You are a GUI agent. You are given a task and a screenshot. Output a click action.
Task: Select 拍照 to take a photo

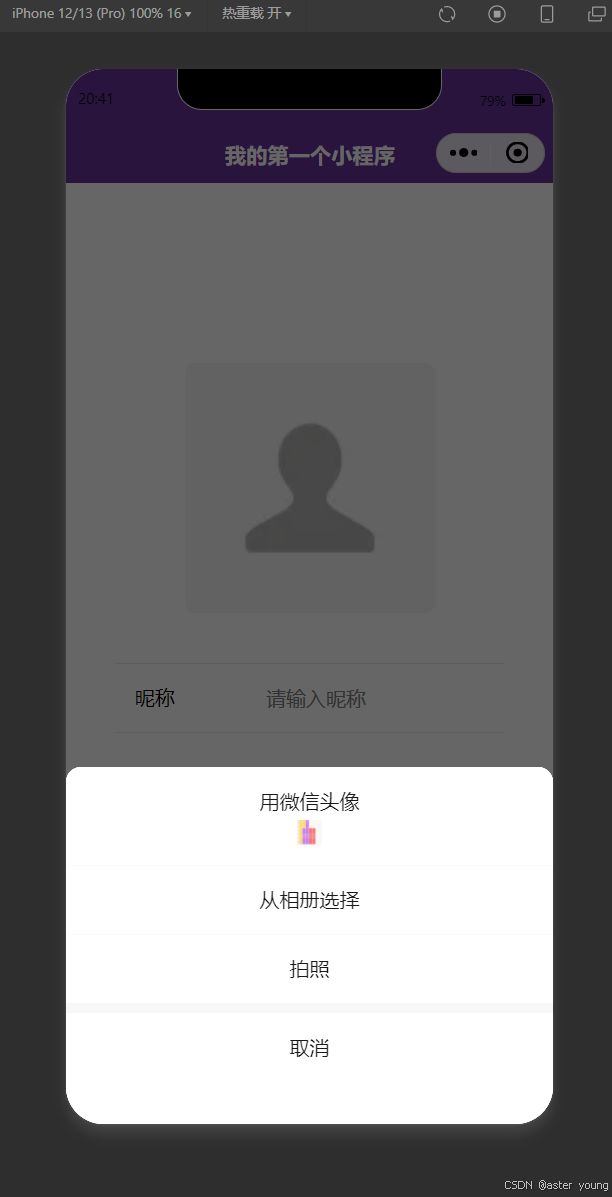point(309,969)
